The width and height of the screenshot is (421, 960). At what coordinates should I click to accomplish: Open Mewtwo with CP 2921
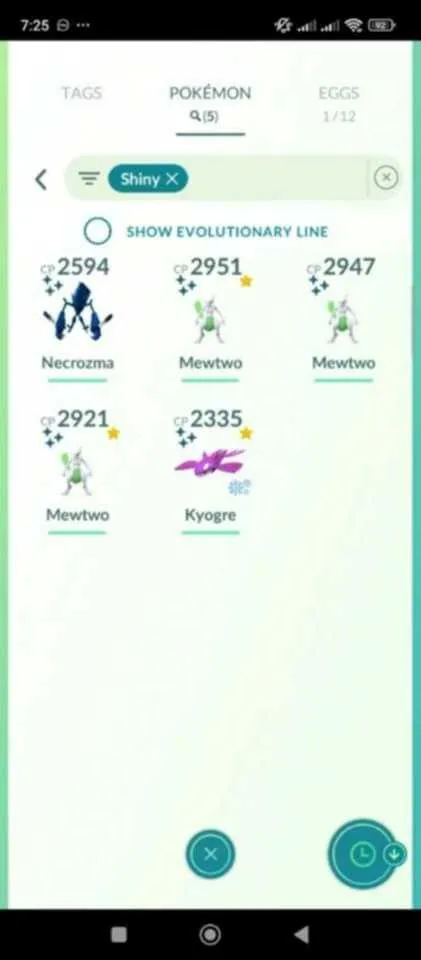pyautogui.click(x=78, y=471)
